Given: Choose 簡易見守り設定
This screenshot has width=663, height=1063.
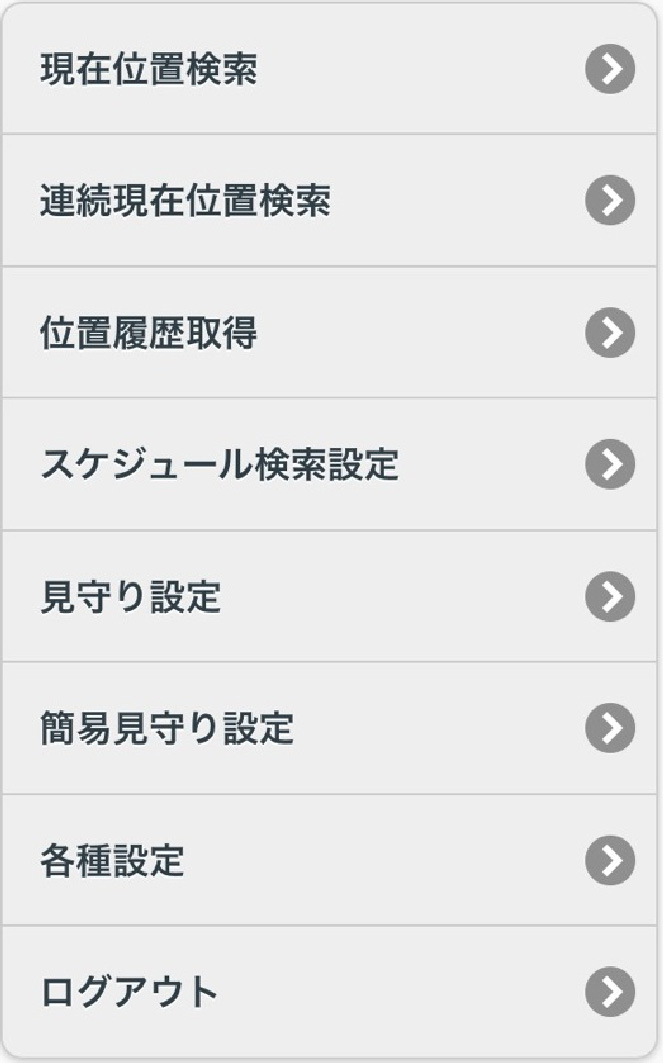Looking at the screenshot, I should 329,728.
